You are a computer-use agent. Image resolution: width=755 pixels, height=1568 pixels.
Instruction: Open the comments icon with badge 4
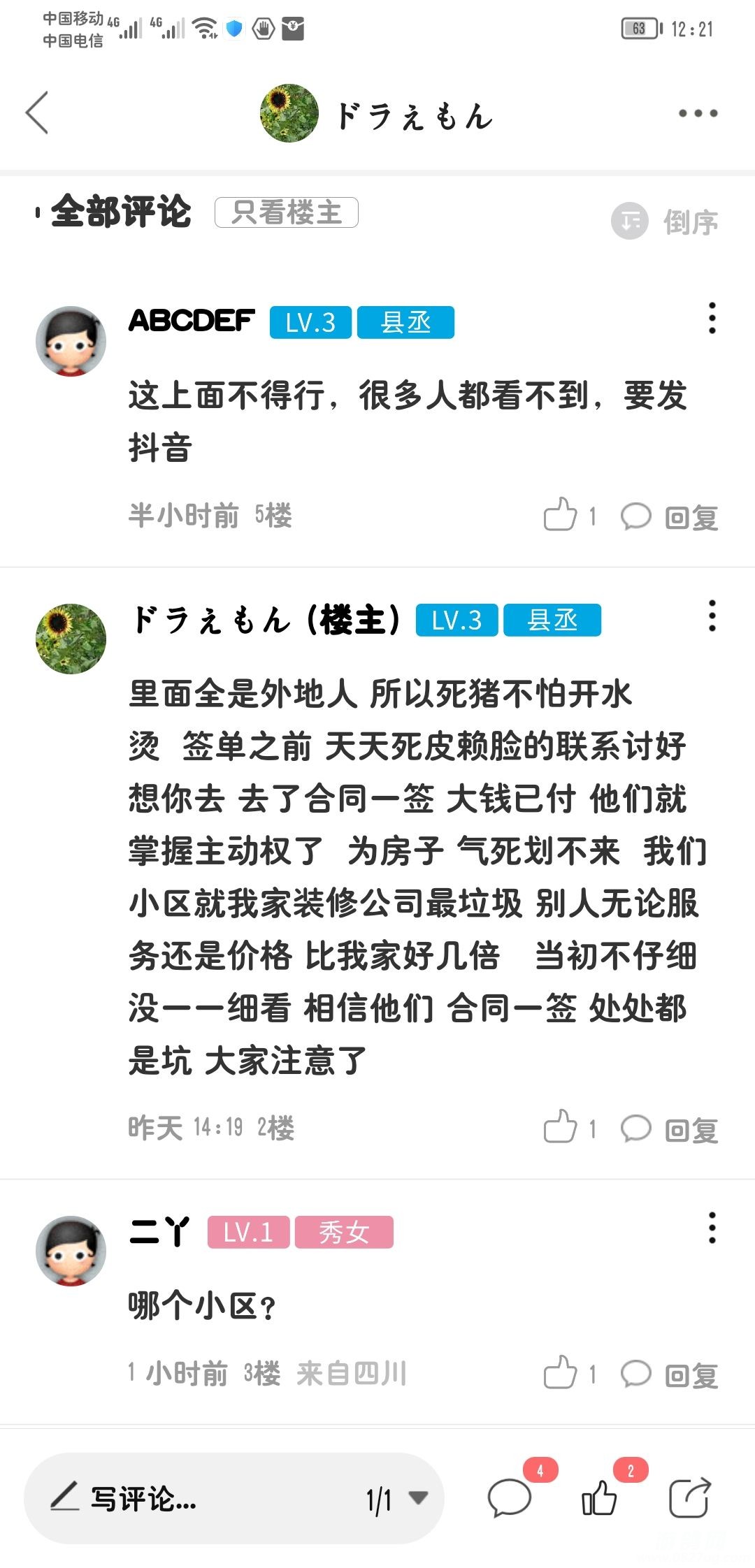click(510, 1498)
